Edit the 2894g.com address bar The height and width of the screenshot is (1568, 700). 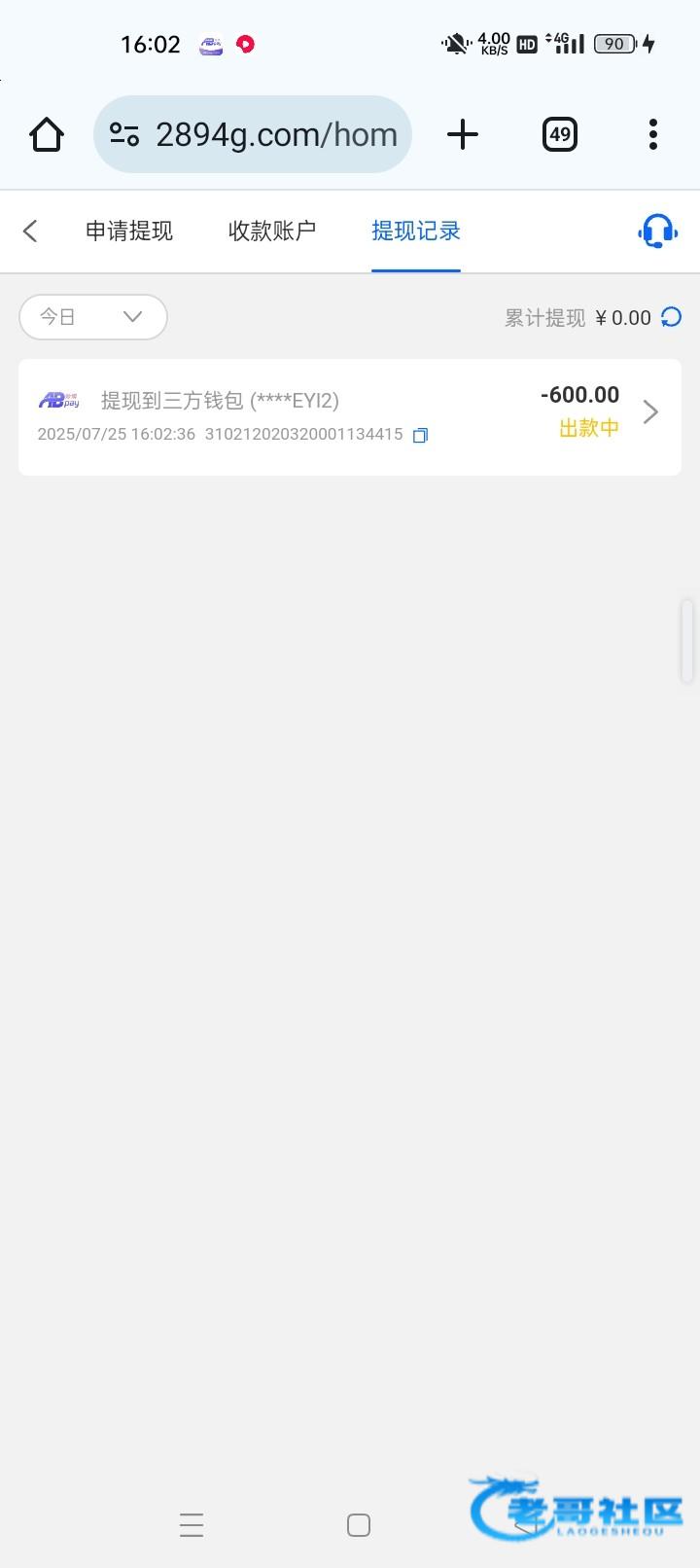pyautogui.click(x=253, y=134)
